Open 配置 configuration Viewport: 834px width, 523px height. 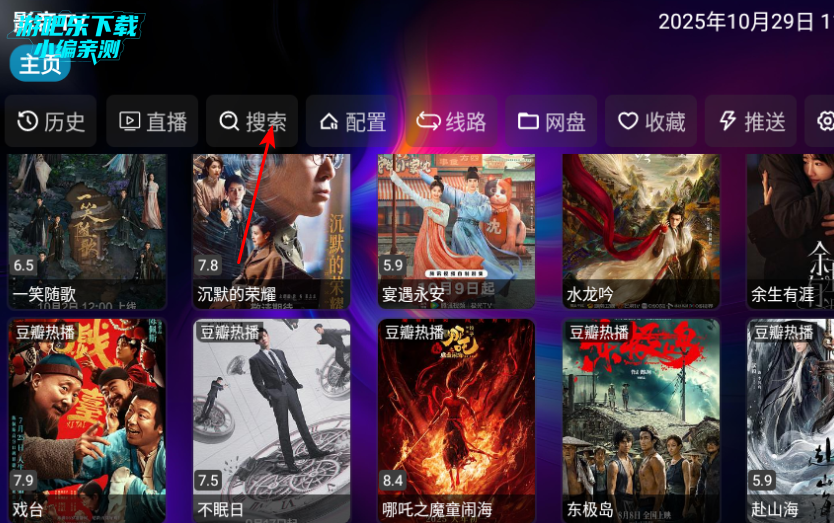[x=352, y=122]
